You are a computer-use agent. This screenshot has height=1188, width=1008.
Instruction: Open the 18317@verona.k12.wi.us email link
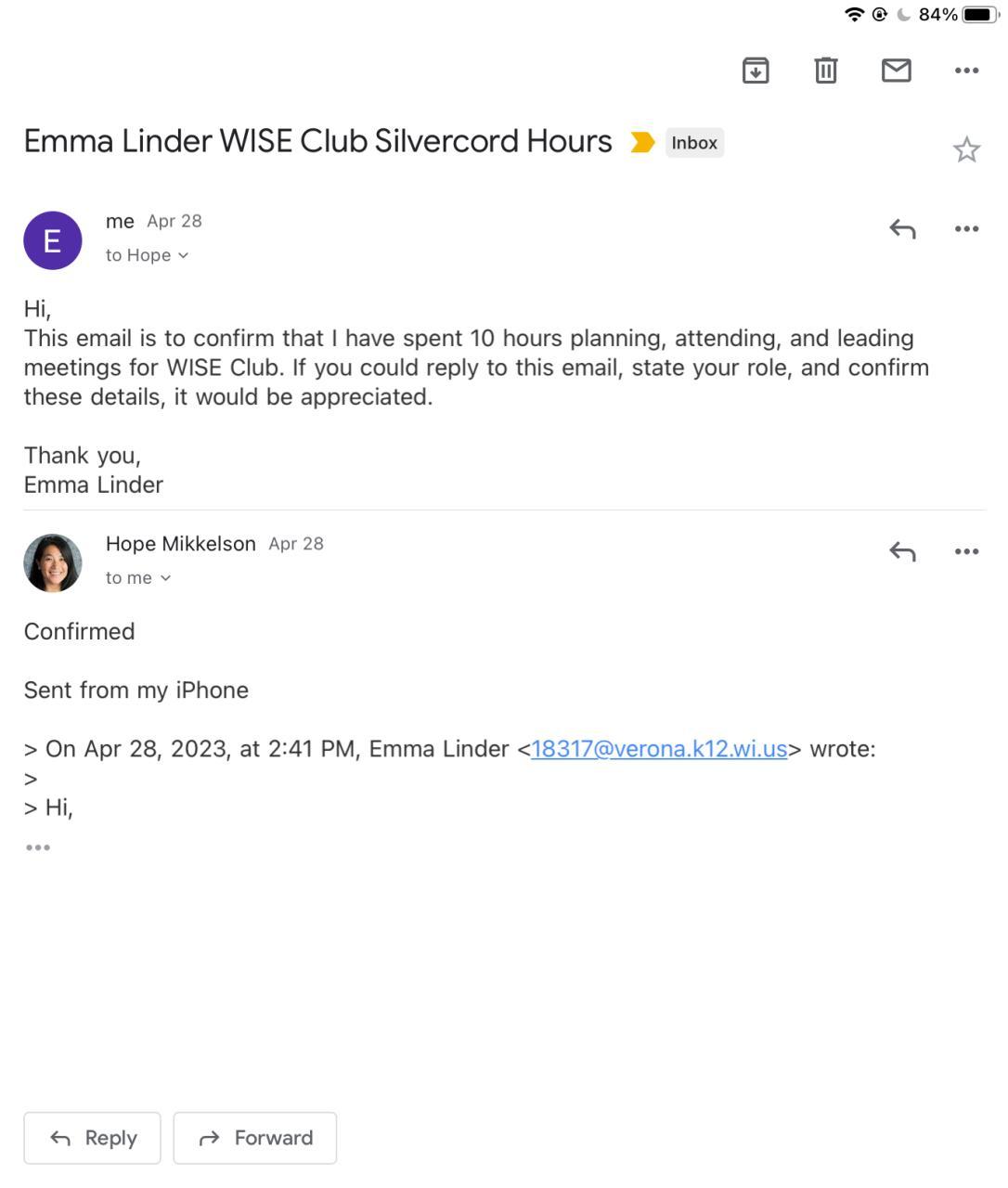coord(658,749)
